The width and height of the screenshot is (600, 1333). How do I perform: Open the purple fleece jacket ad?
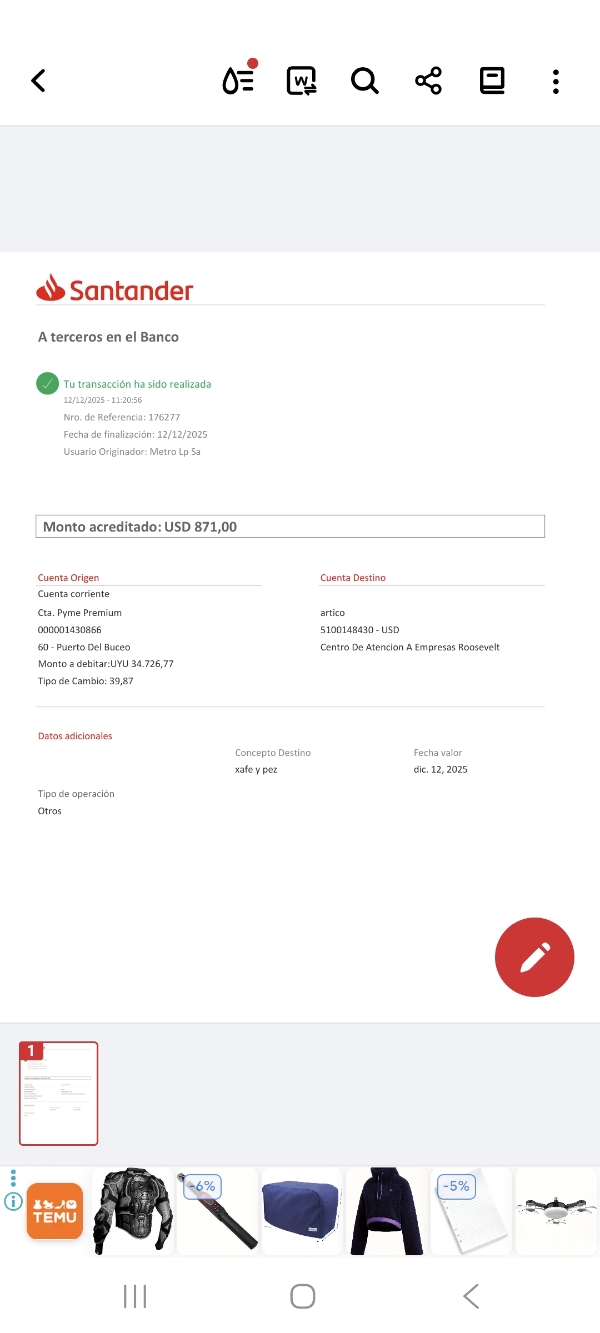(385, 1211)
